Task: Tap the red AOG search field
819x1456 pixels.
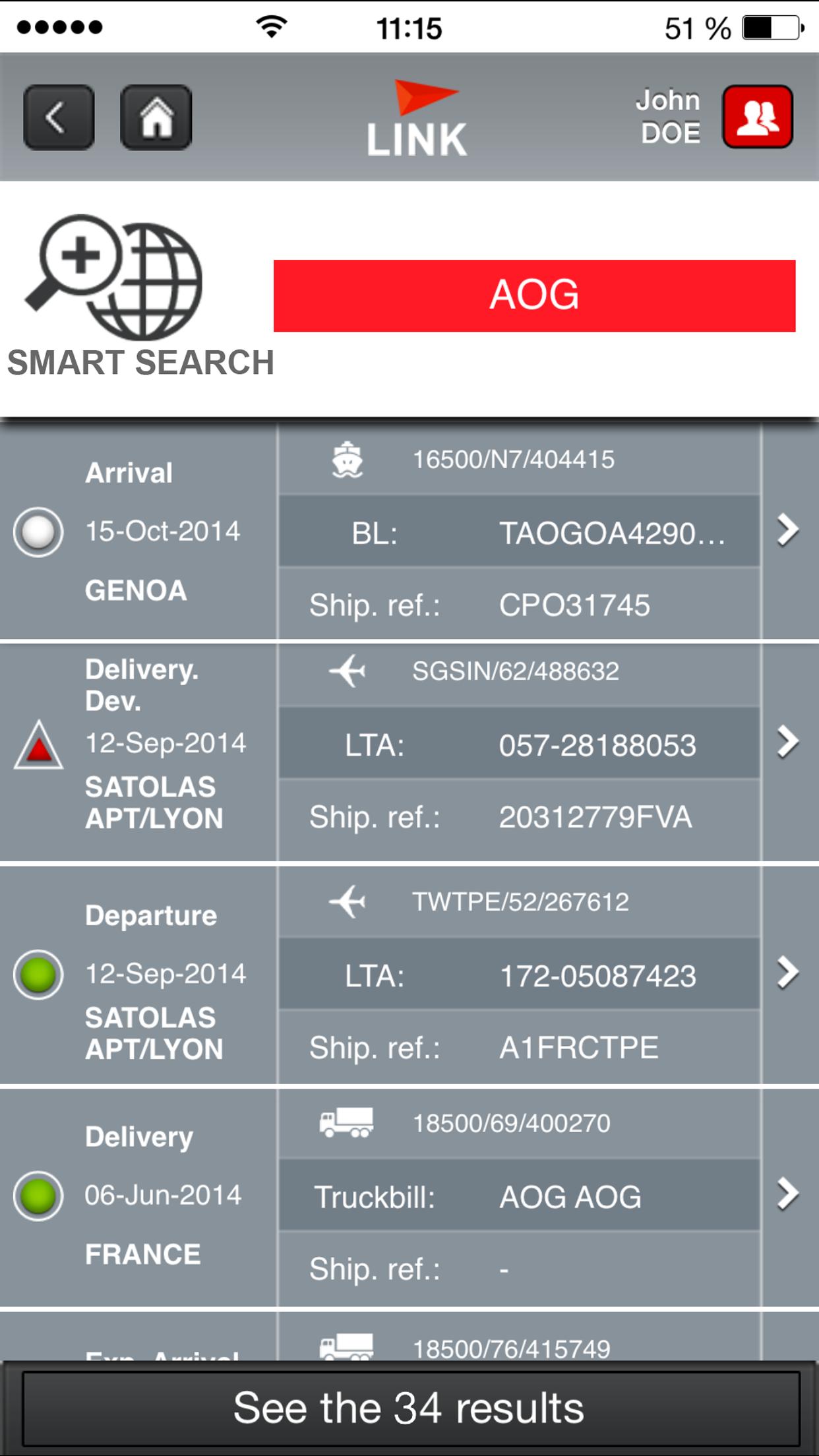Action: [534, 295]
